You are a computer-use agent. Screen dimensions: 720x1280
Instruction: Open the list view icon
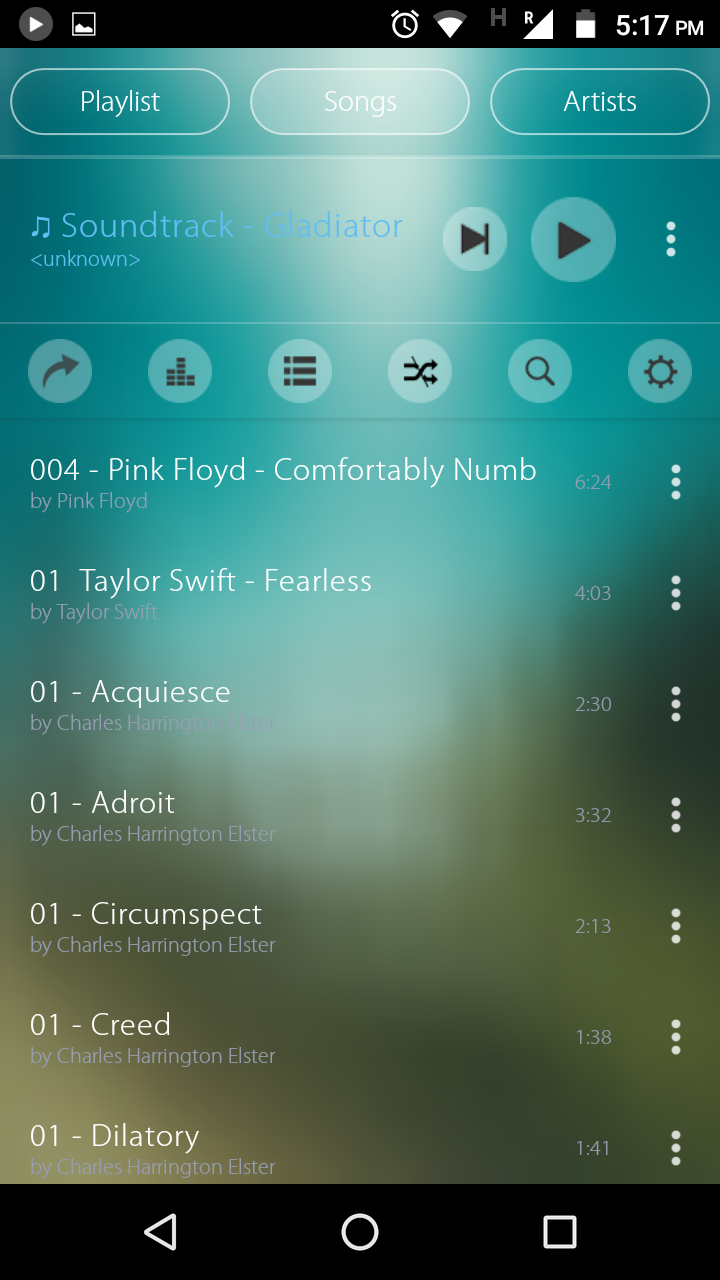pos(300,372)
